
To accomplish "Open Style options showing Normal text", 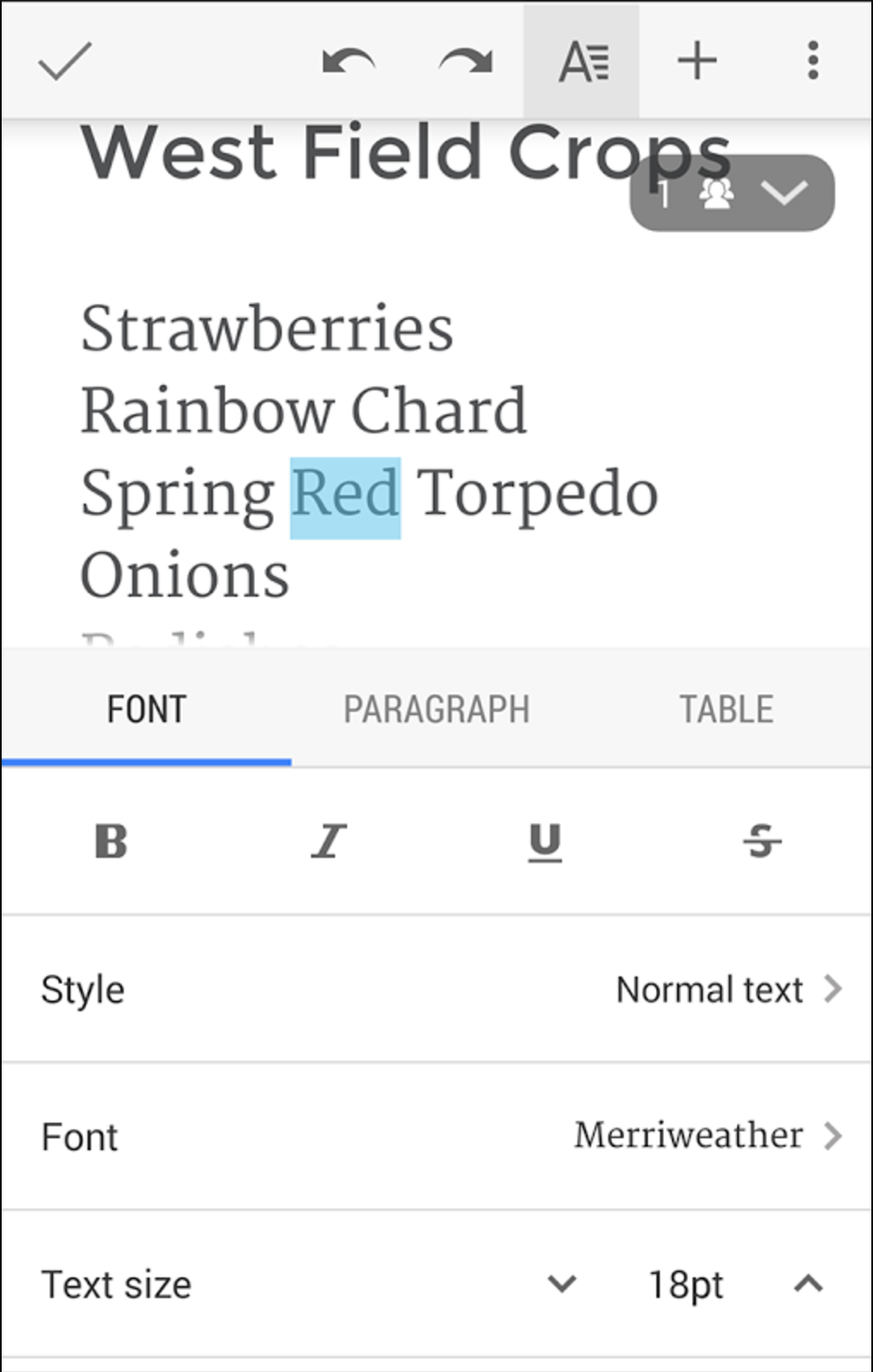I will [436, 989].
